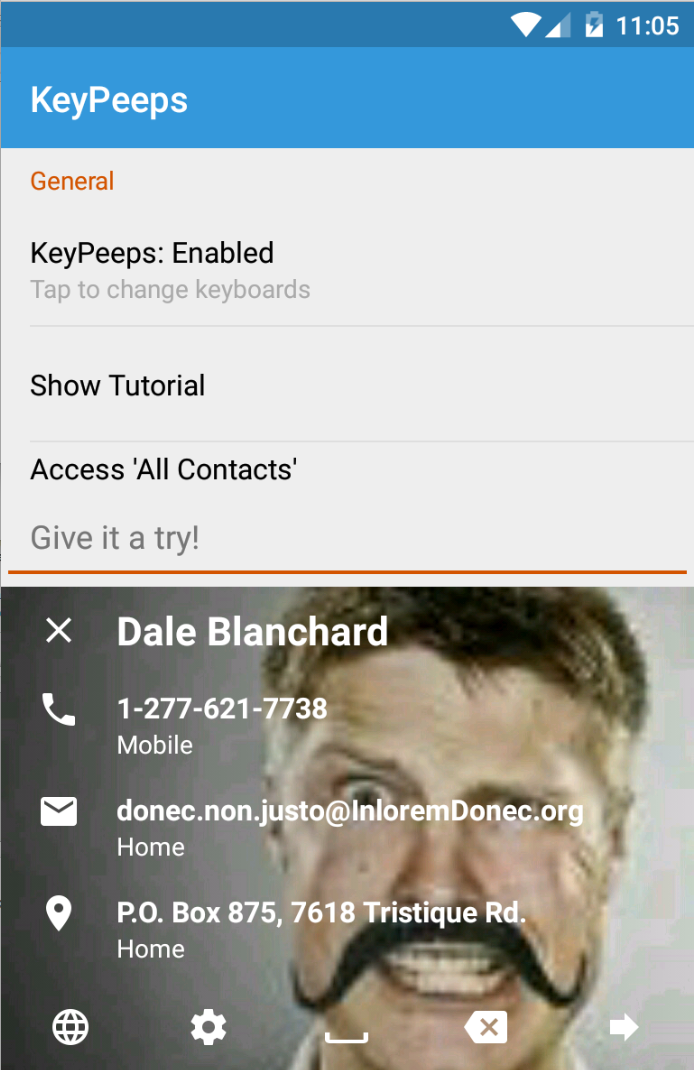Insert the donec.non.justo email address
The height and width of the screenshot is (1070, 694).
pos(350,826)
